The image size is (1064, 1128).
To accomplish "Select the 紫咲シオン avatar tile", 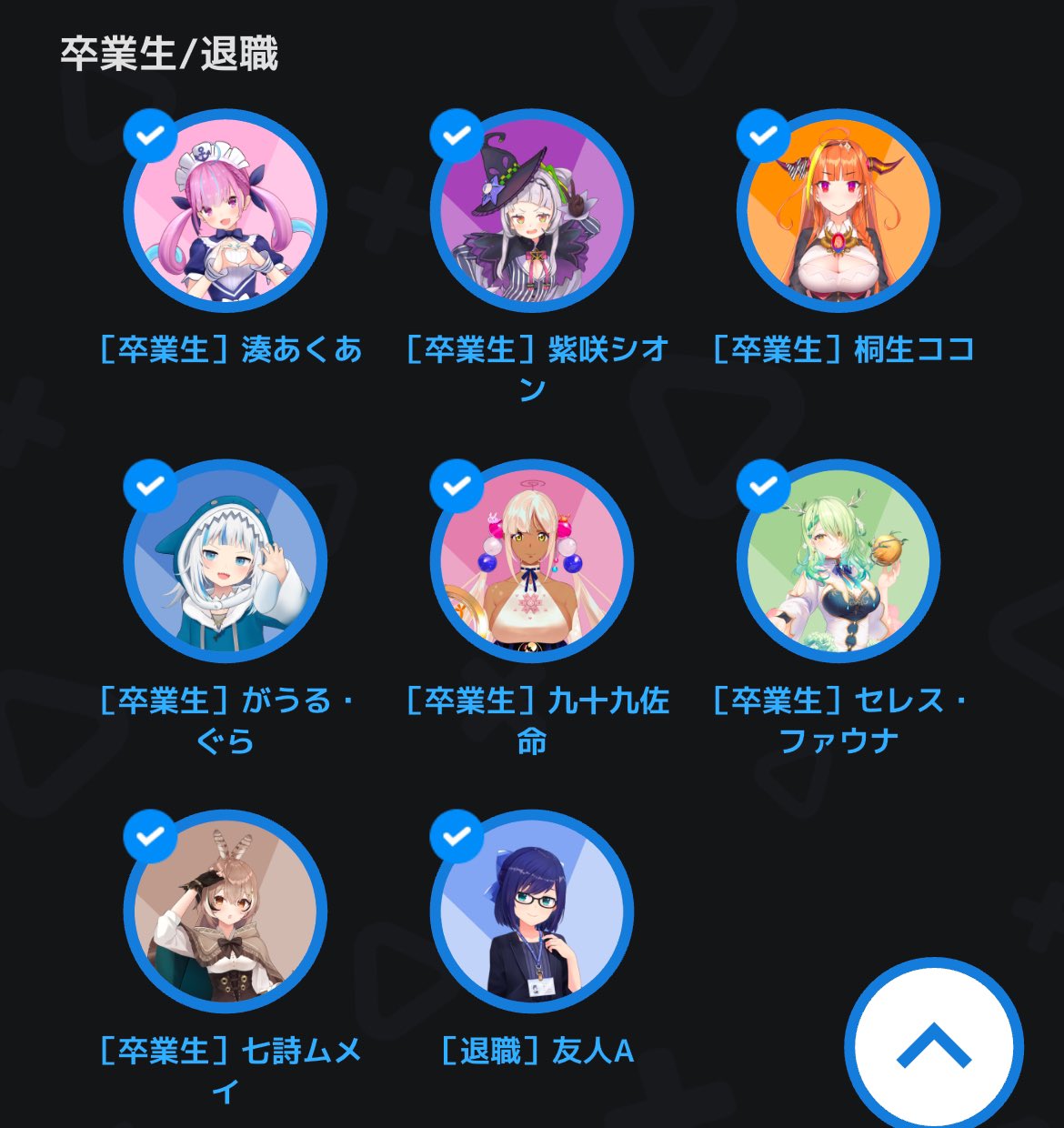I will pyautogui.click(x=532, y=210).
